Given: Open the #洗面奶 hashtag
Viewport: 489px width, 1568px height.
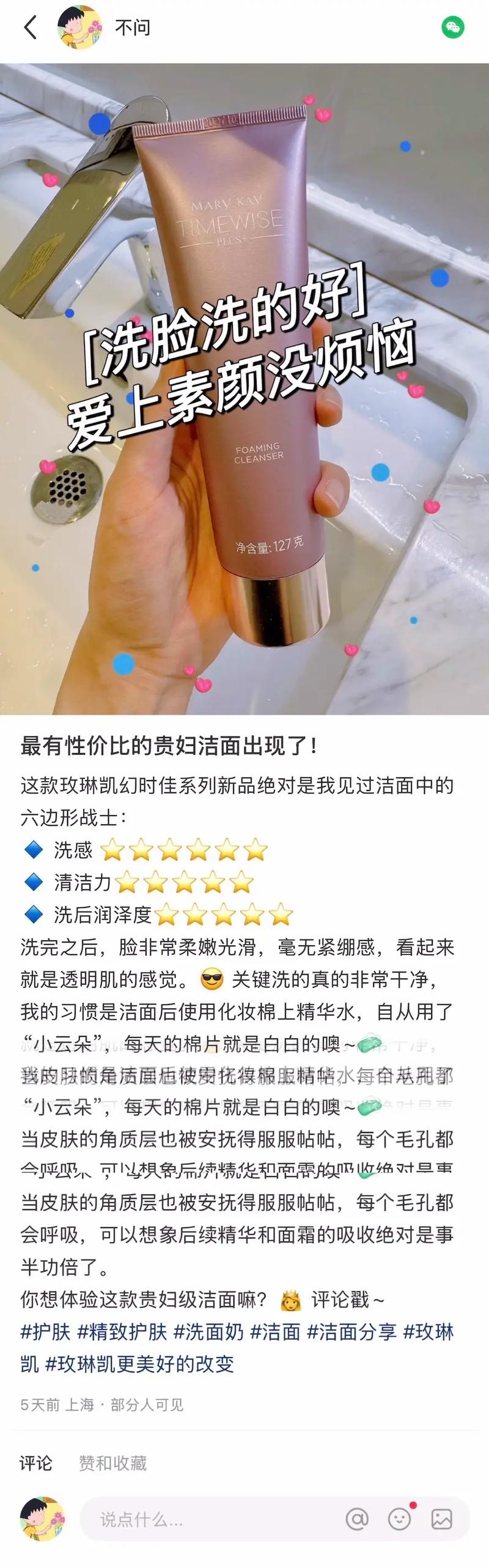Looking at the screenshot, I should point(208,1331).
